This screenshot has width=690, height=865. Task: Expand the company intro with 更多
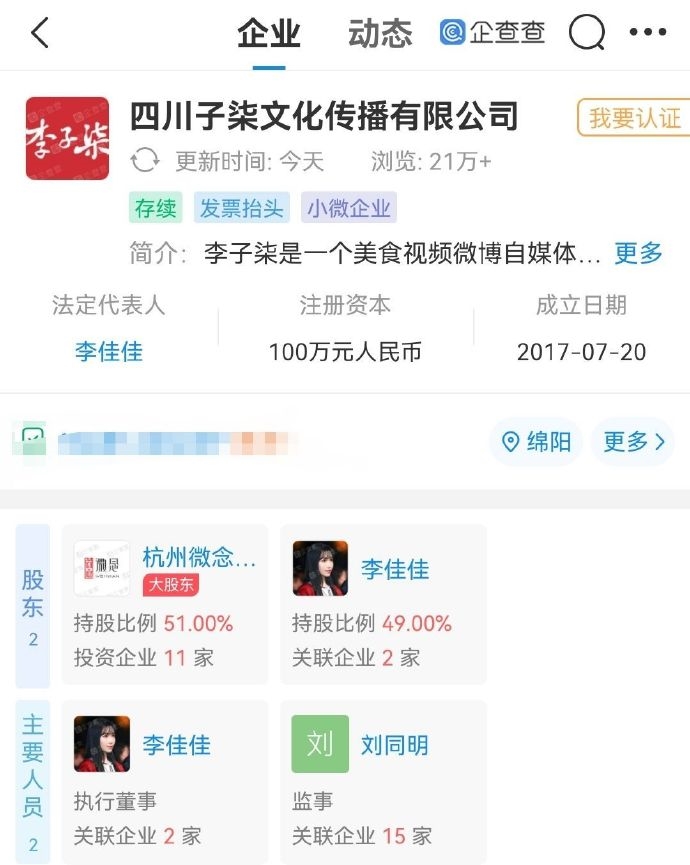638,253
